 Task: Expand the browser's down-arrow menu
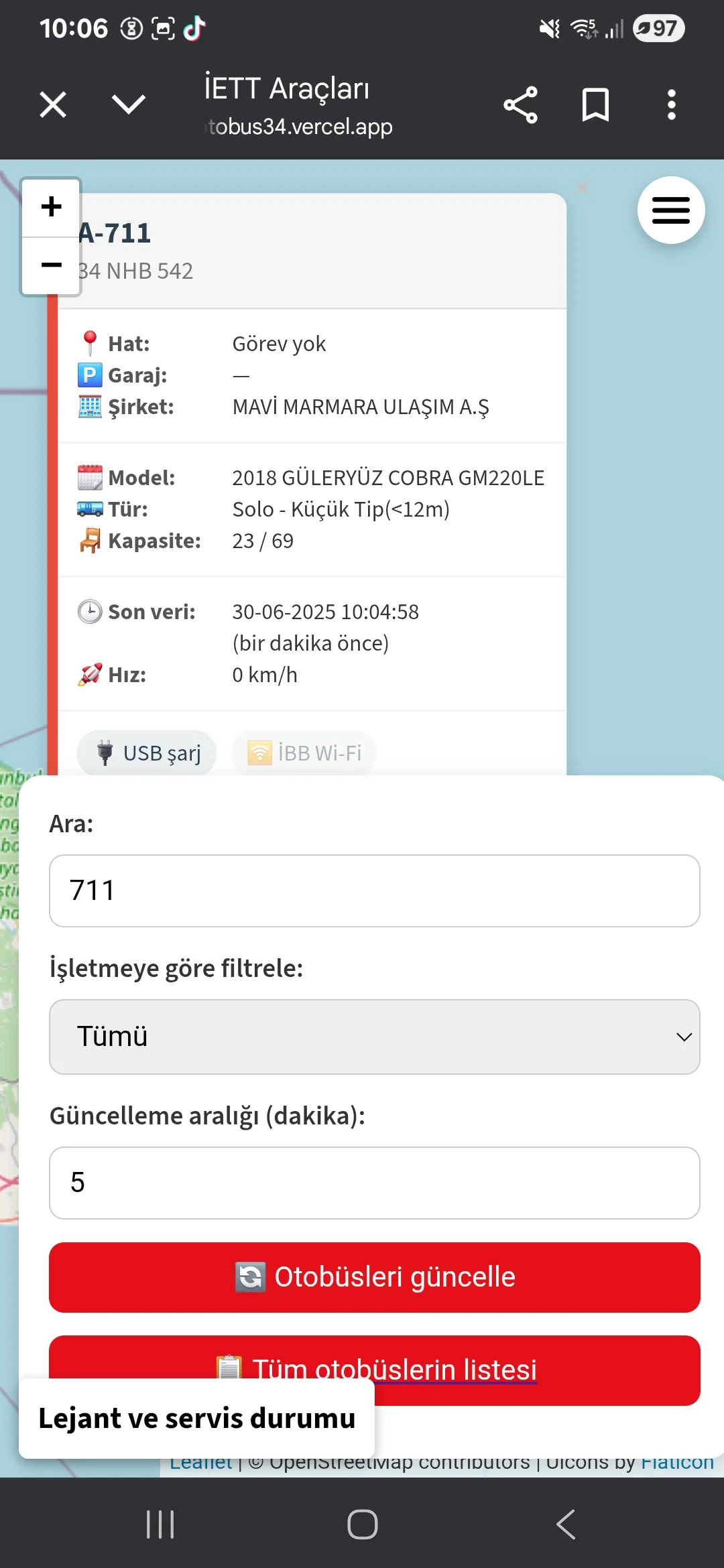tap(128, 105)
